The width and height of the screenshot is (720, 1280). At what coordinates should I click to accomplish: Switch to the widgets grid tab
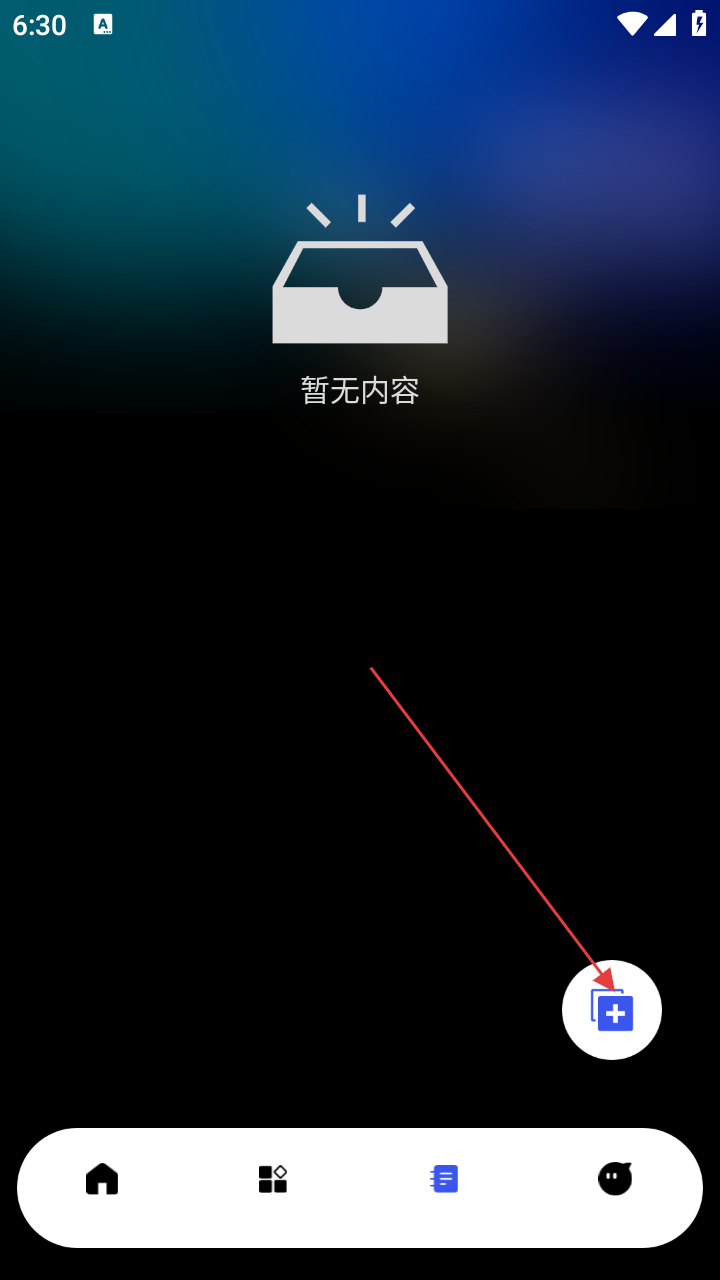click(273, 1179)
